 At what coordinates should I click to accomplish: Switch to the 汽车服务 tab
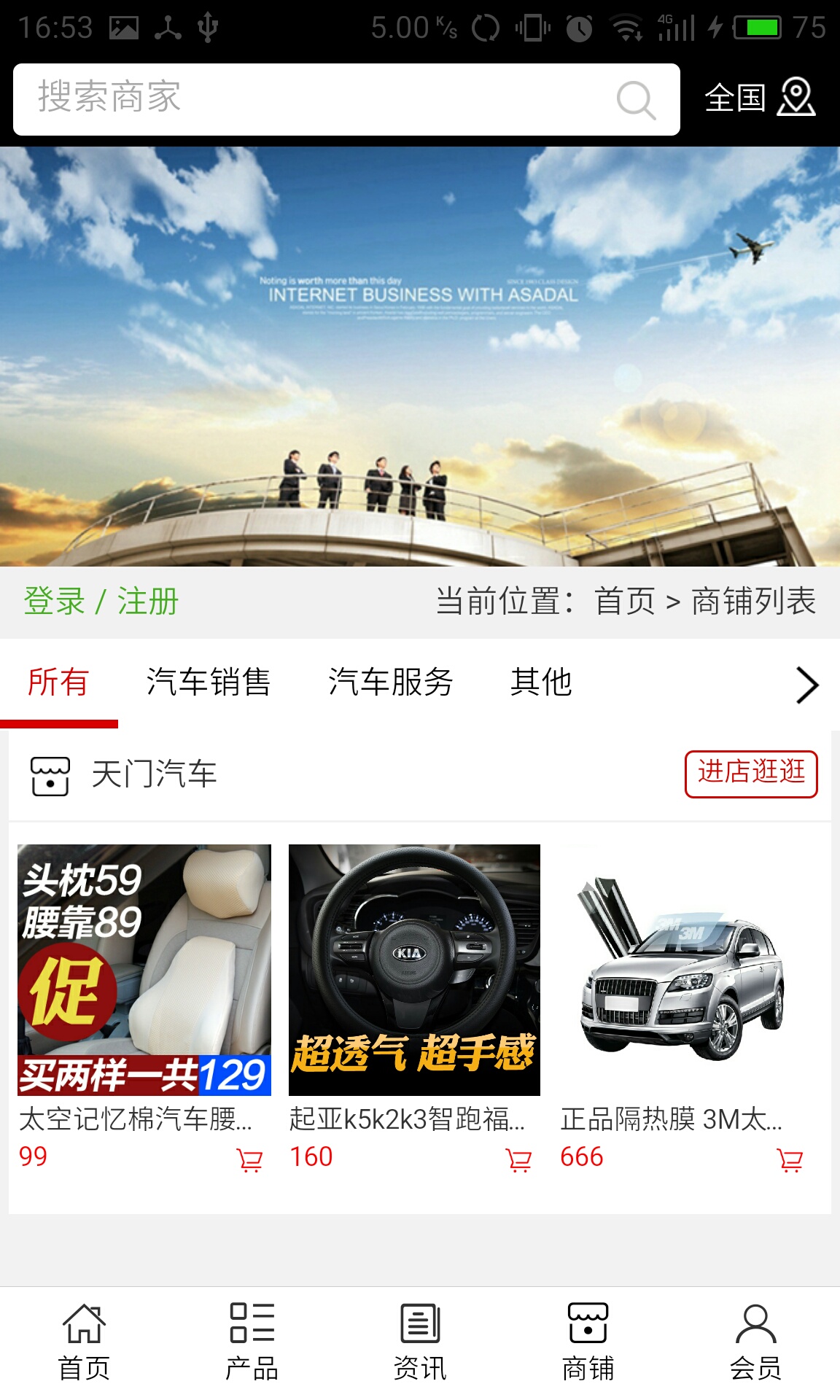coord(391,683)
